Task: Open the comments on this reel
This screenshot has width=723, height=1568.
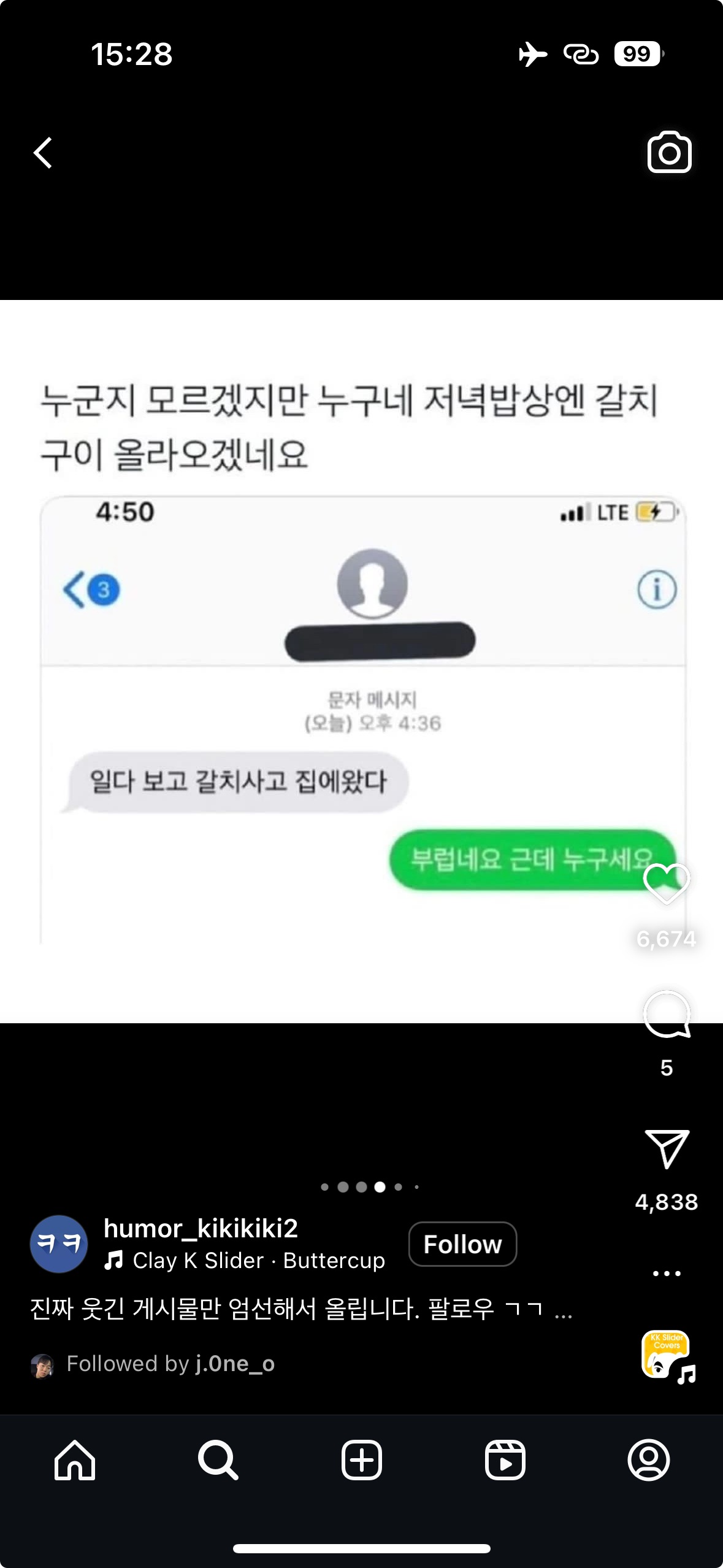Action: click(x=667, y=1015)
